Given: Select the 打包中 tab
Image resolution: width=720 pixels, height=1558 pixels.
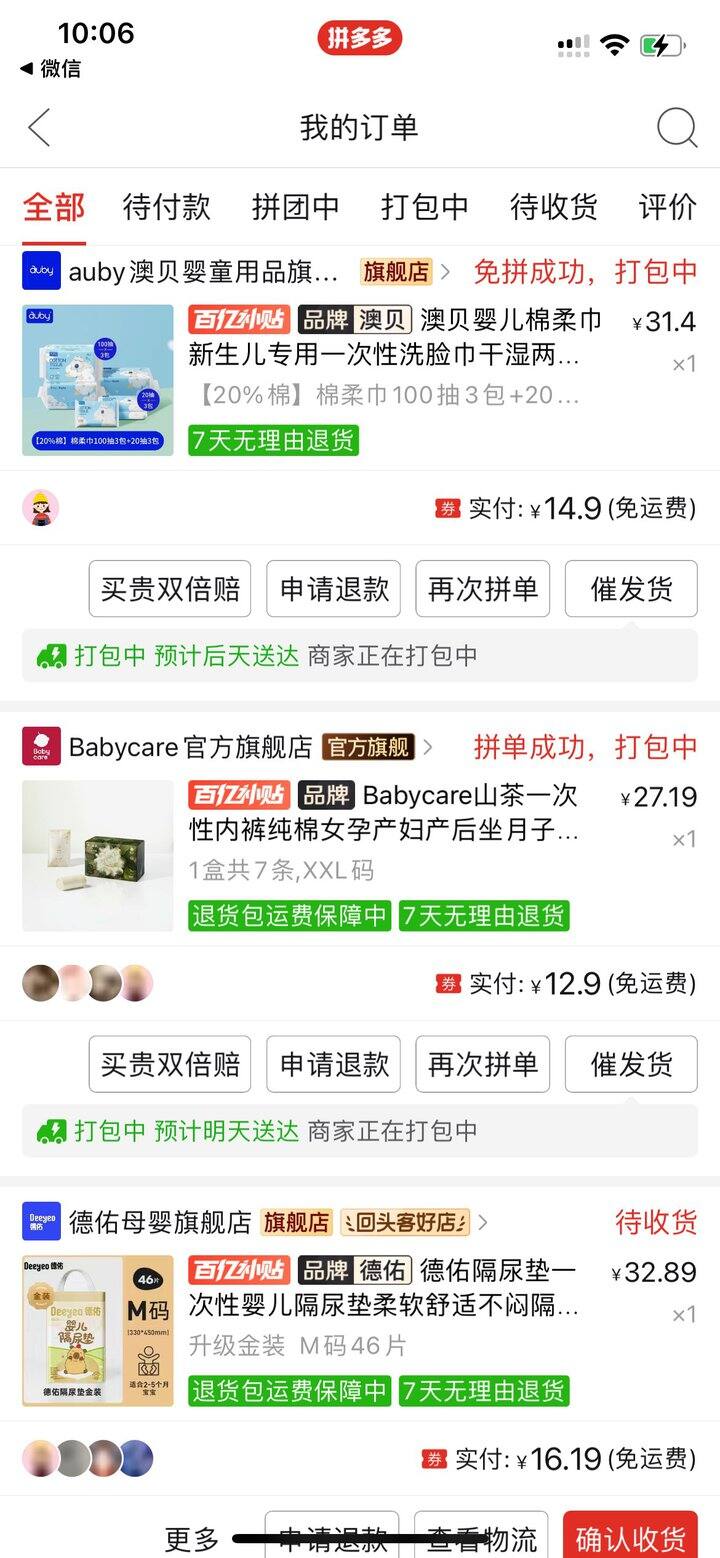Looking at the screenshot, I should 424,207.
